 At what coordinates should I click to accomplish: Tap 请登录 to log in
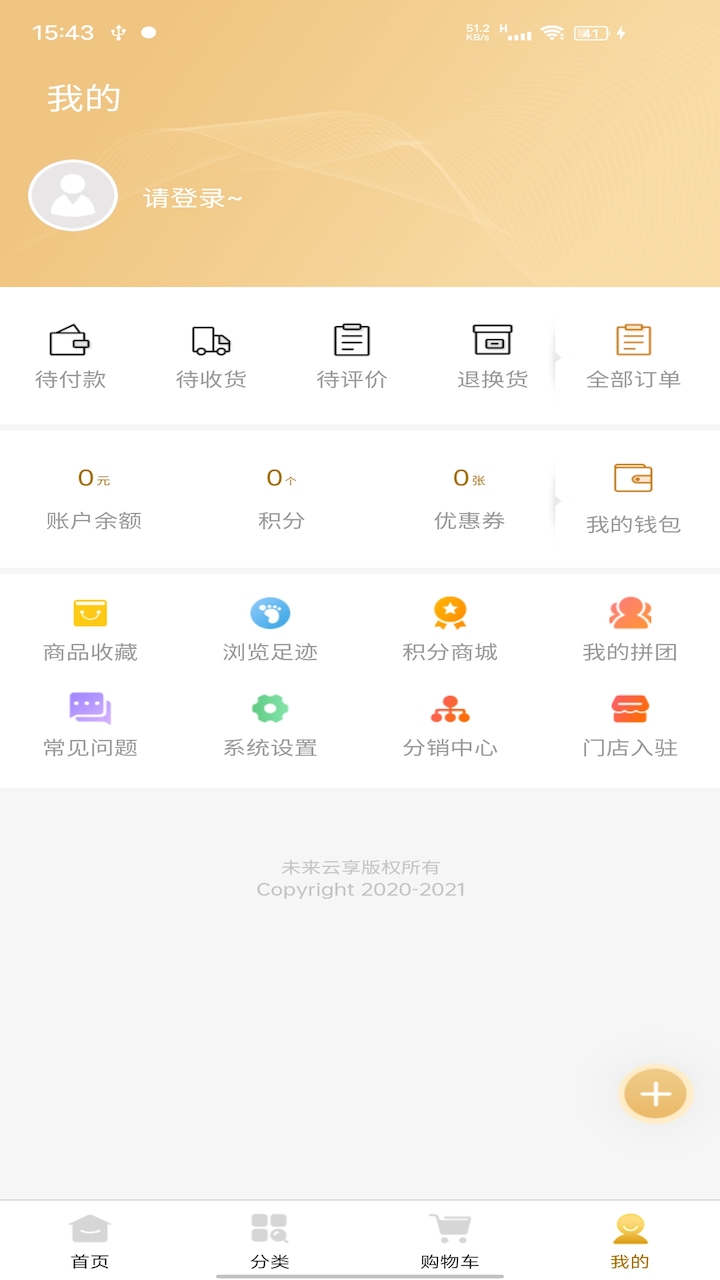[190, 198]
